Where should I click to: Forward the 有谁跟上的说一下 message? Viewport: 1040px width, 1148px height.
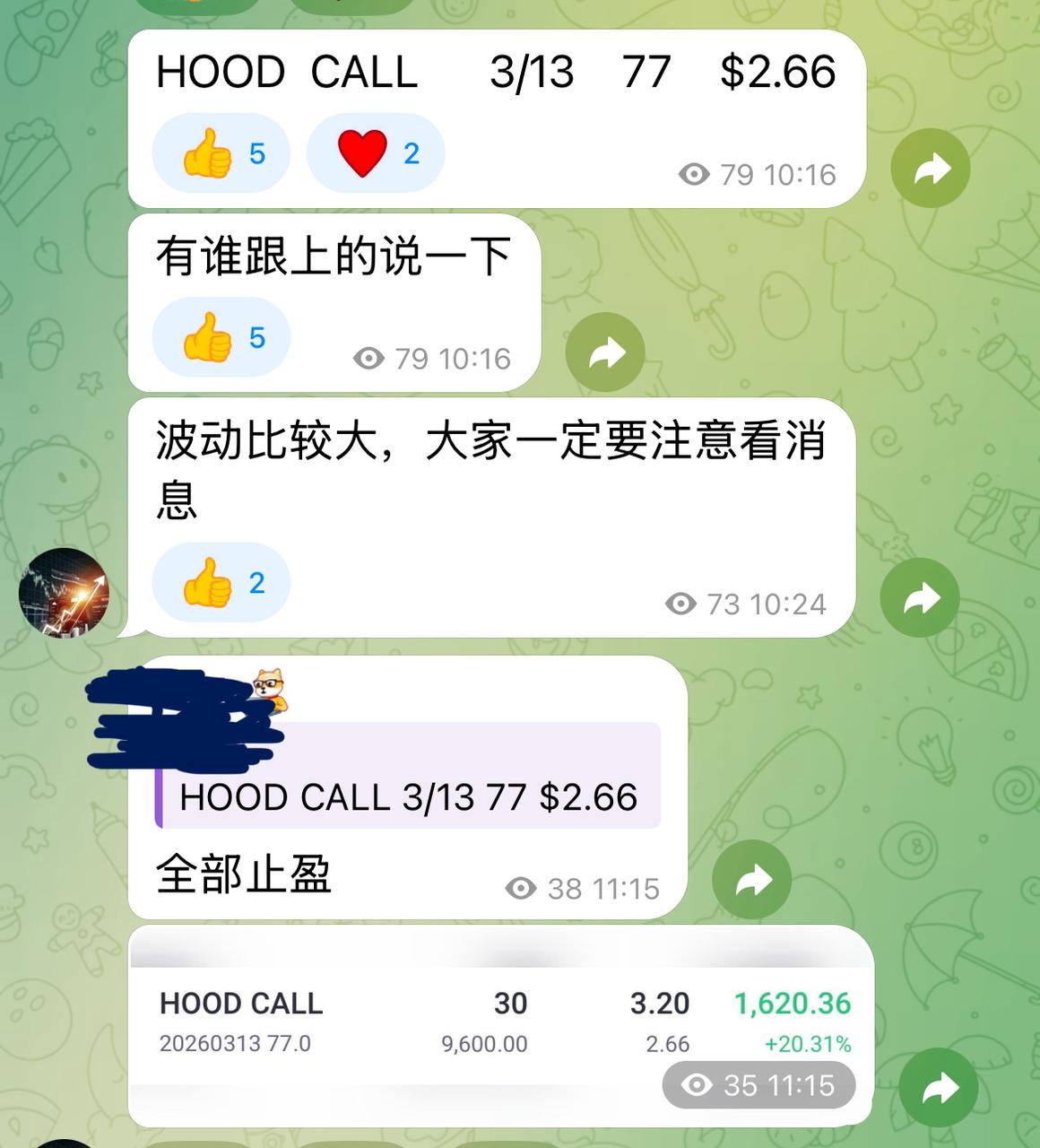coord(605,352)
